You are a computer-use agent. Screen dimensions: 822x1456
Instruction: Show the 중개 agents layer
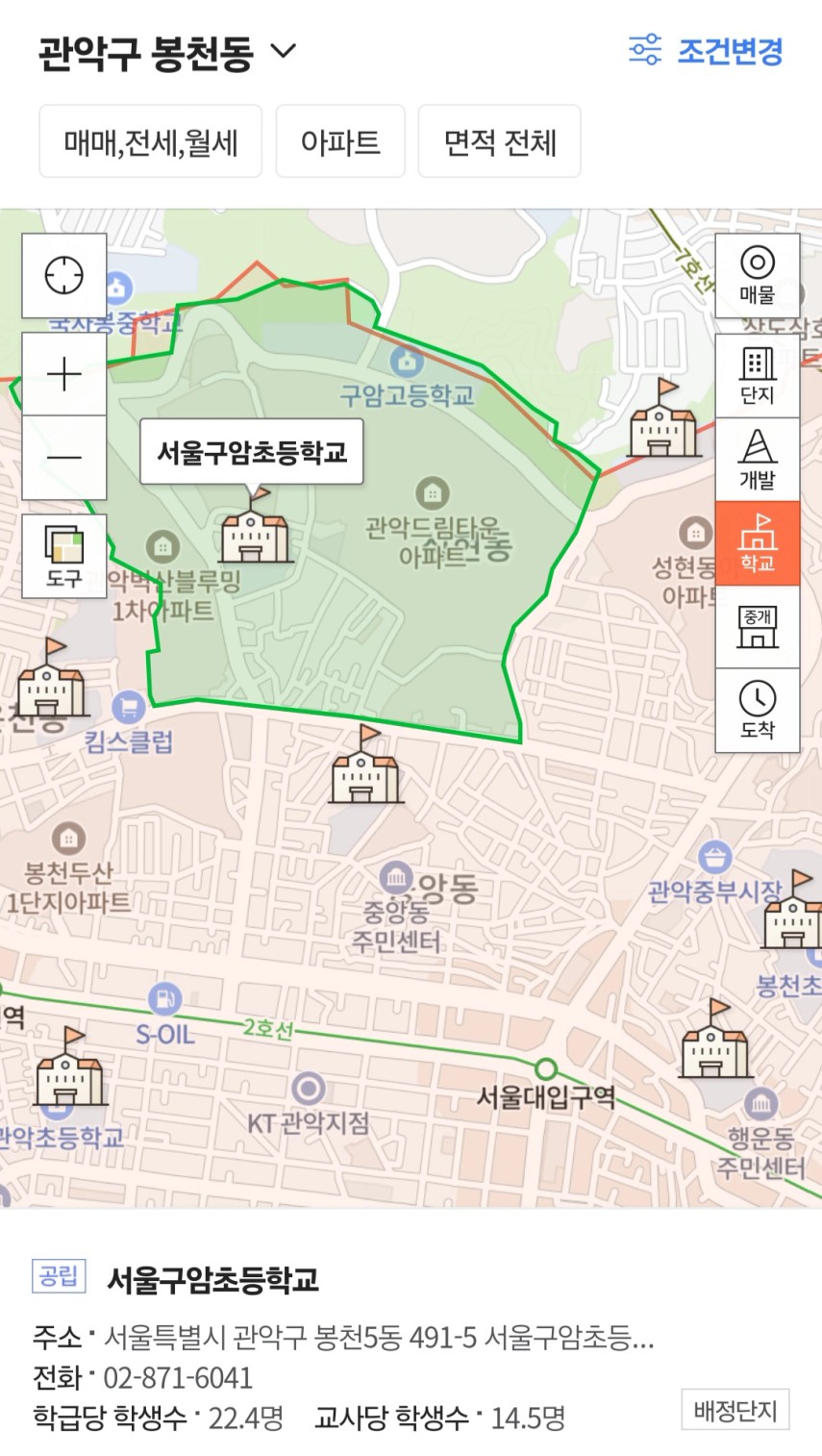point(758,626)
